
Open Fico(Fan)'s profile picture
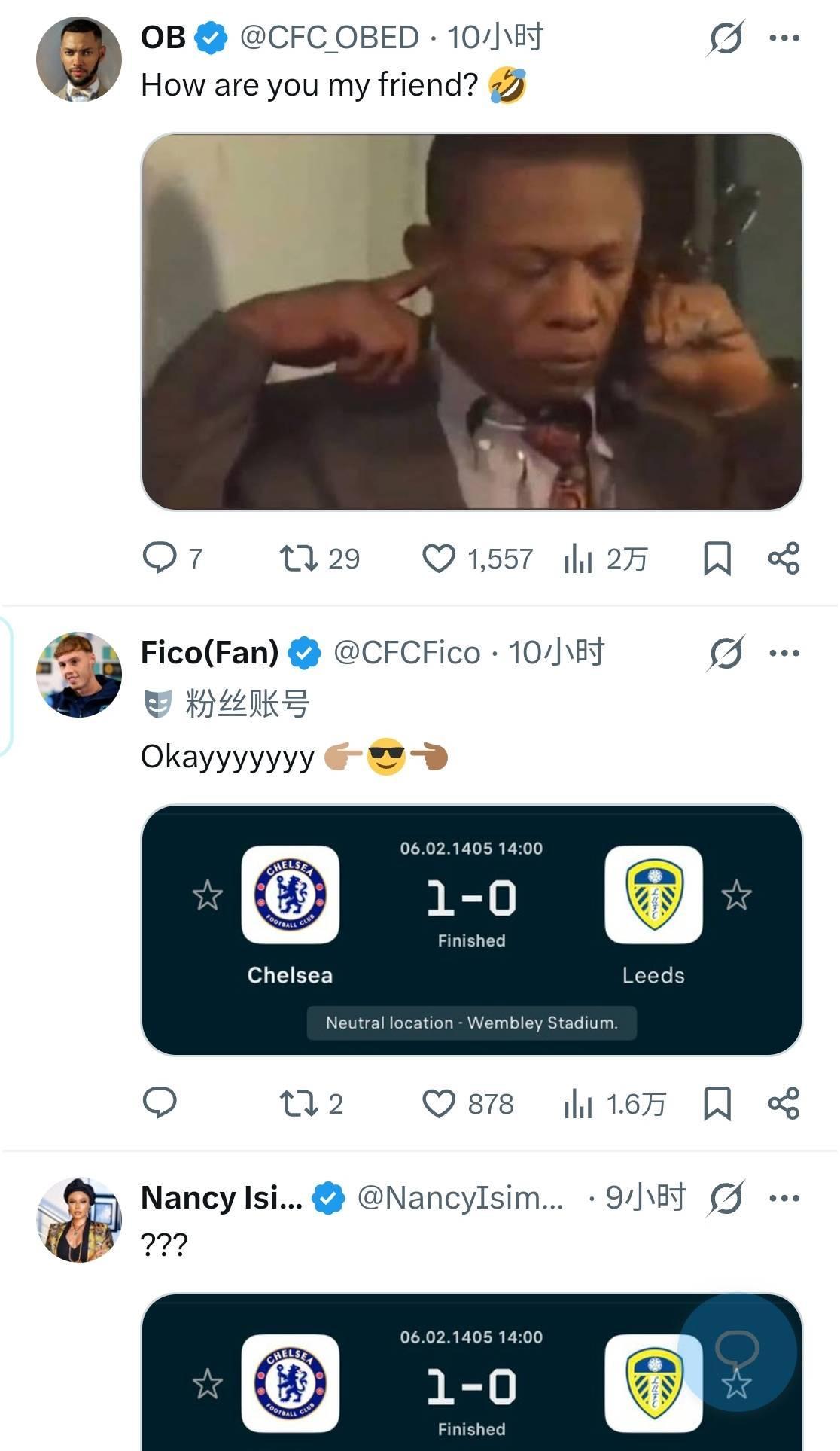pyautogui.click(x=78, y=675)
